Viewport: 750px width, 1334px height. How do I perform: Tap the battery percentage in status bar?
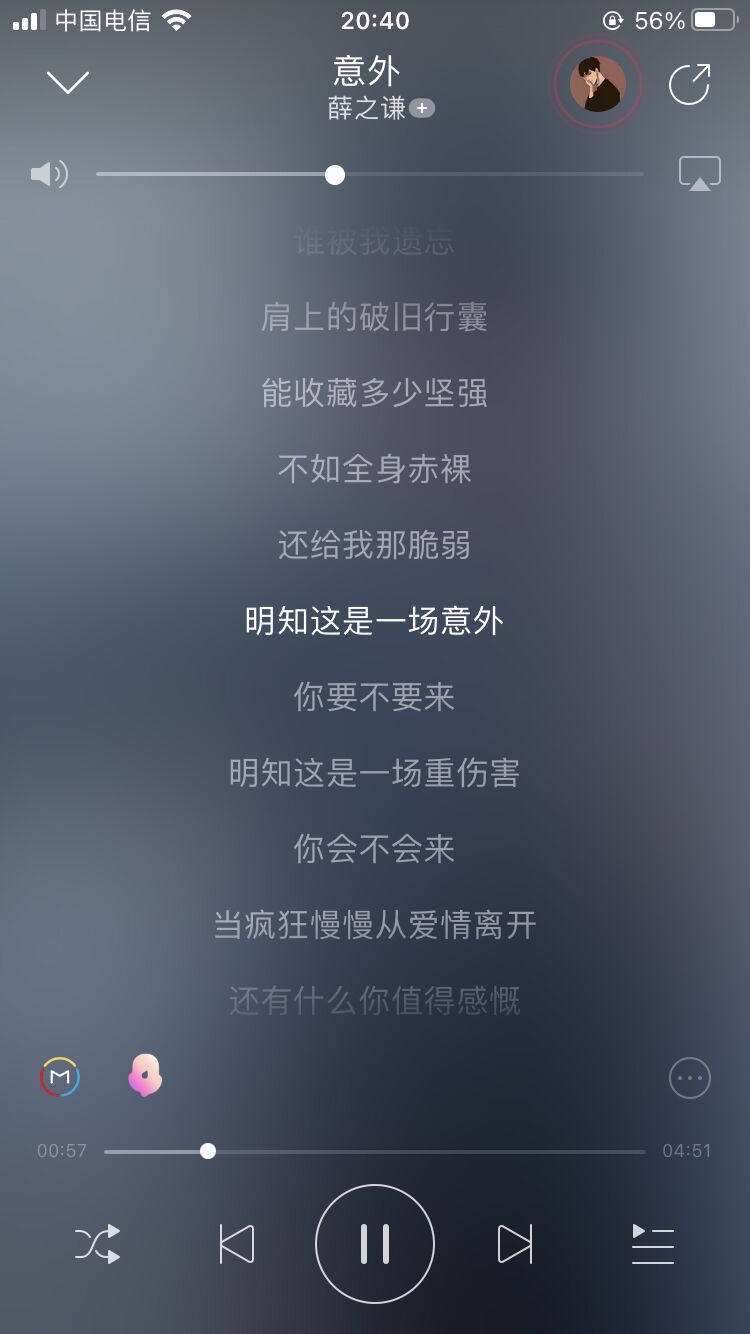pyautogui.click(x=658, y=19)
